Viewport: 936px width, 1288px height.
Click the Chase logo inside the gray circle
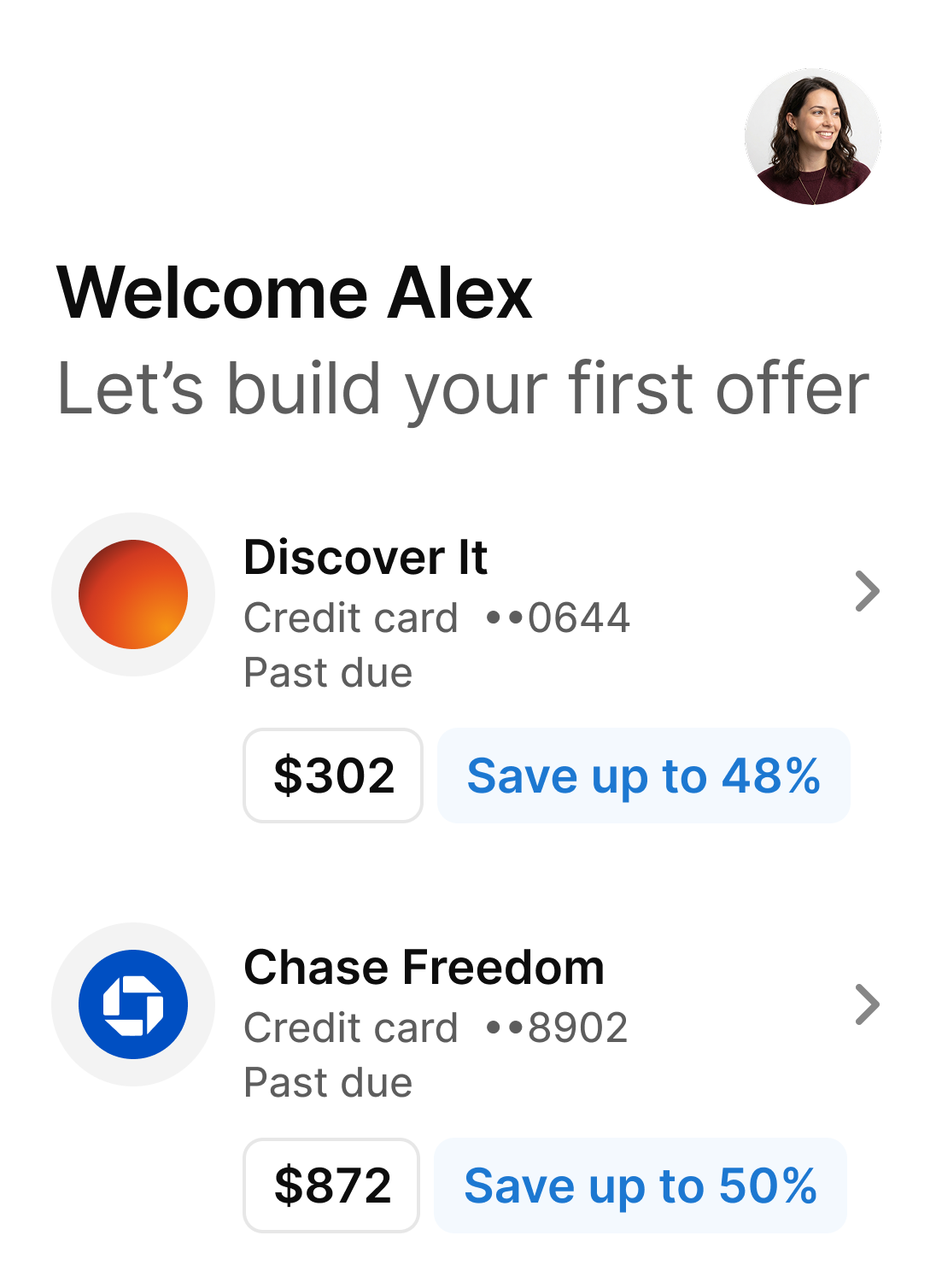click(x=133, y=1004)
